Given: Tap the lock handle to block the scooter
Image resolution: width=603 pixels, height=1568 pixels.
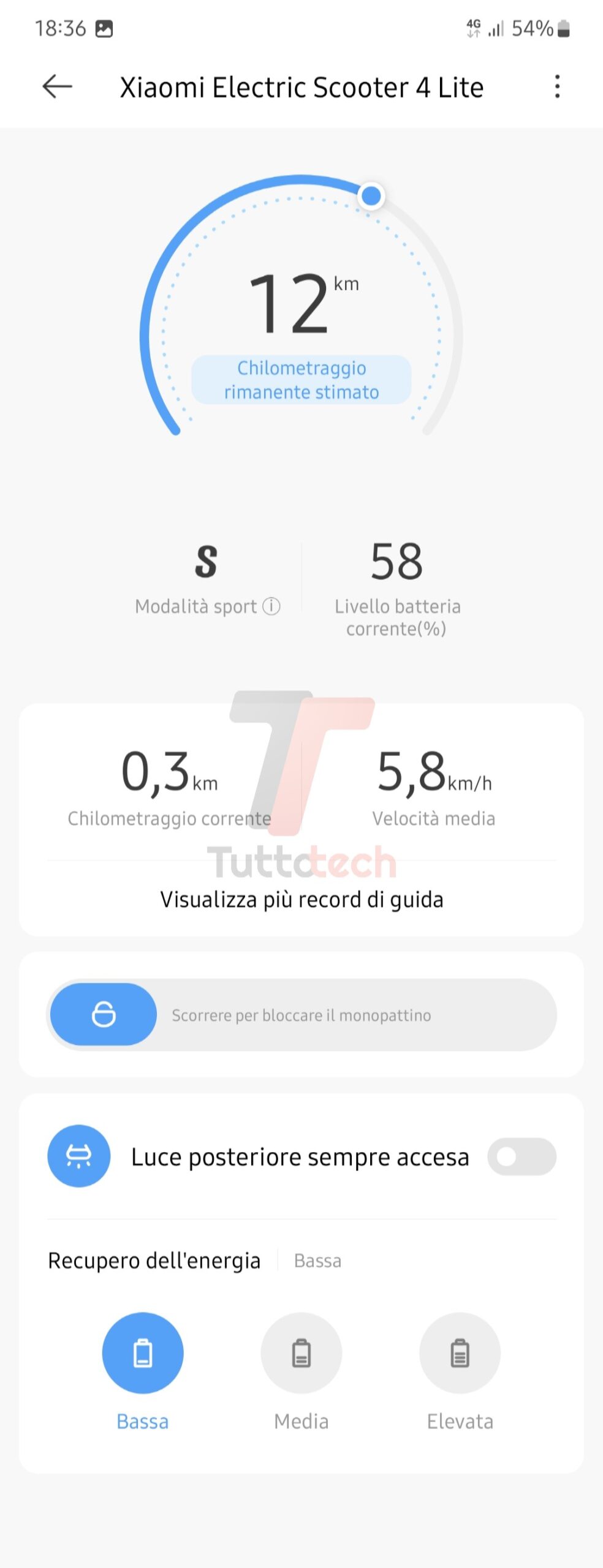Looking at the screenshot, I should point(104,1014).
